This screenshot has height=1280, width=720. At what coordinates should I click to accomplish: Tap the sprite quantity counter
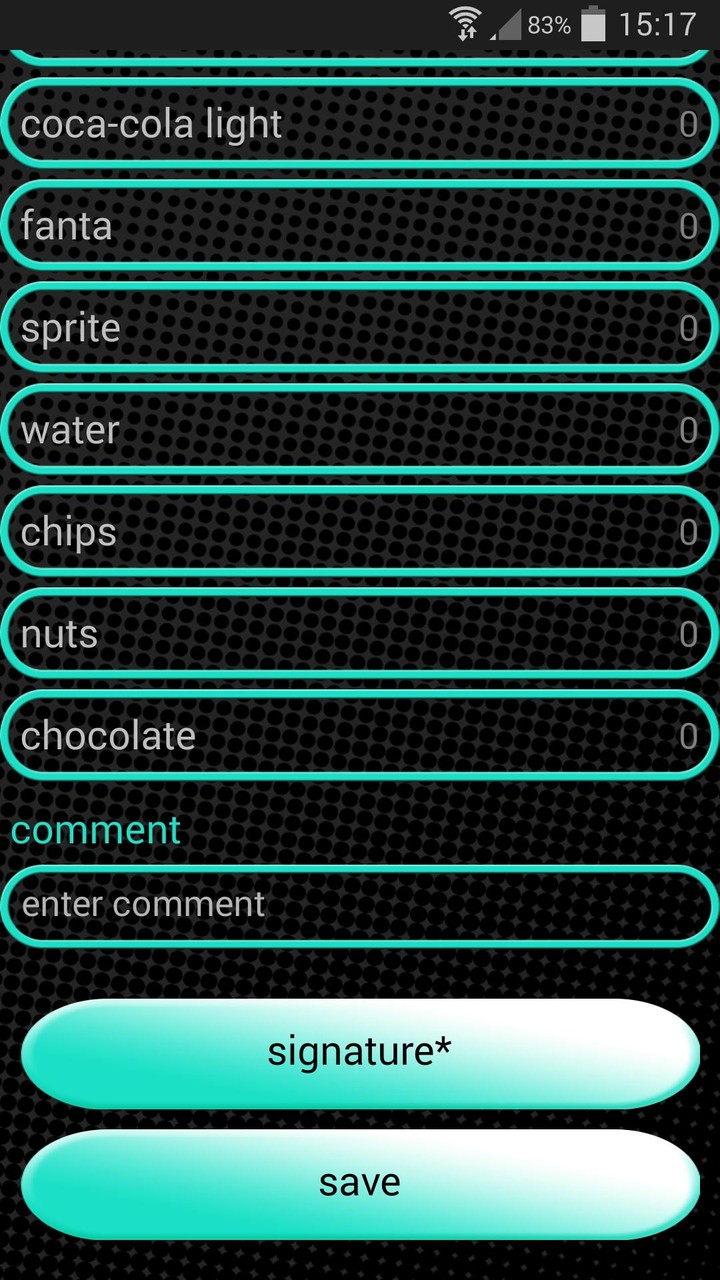(688, 328)
